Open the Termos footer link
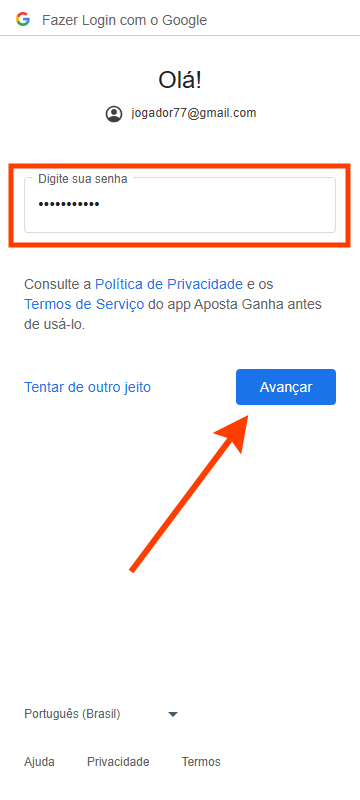The height and width of the screenshot is (800, 360). point(201,762)
